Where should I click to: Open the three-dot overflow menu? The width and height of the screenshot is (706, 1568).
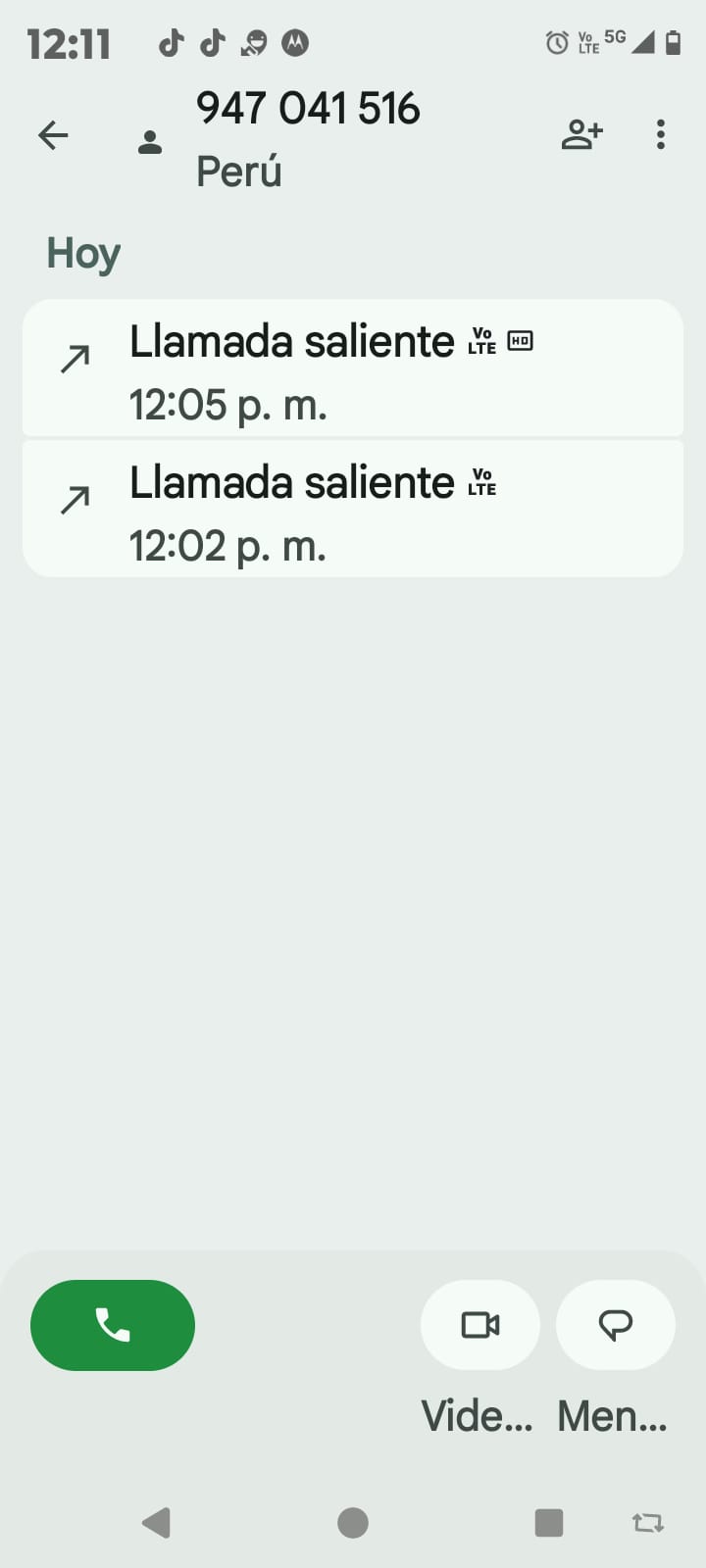pos(661,135)
